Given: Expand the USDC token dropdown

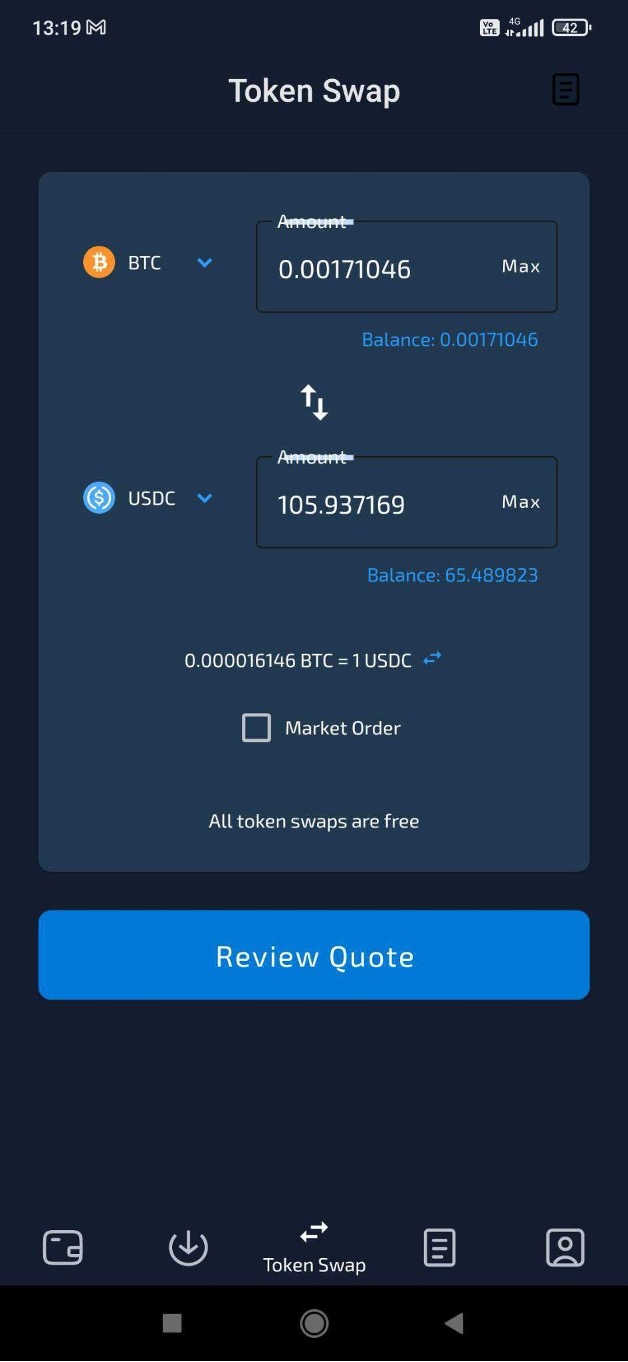Looking at the screenshot, I should pyautogui.click(x=204, y=498).
